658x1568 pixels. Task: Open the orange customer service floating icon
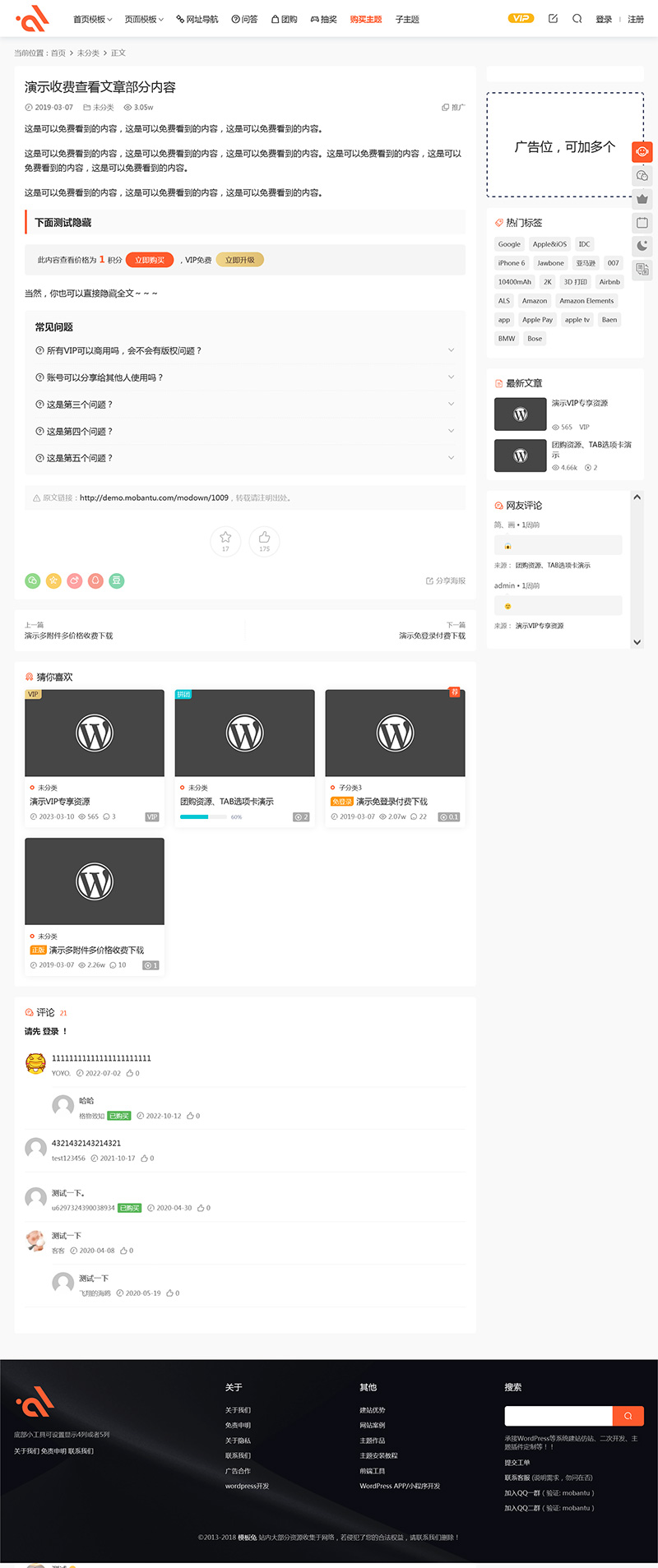pos(642,151)
